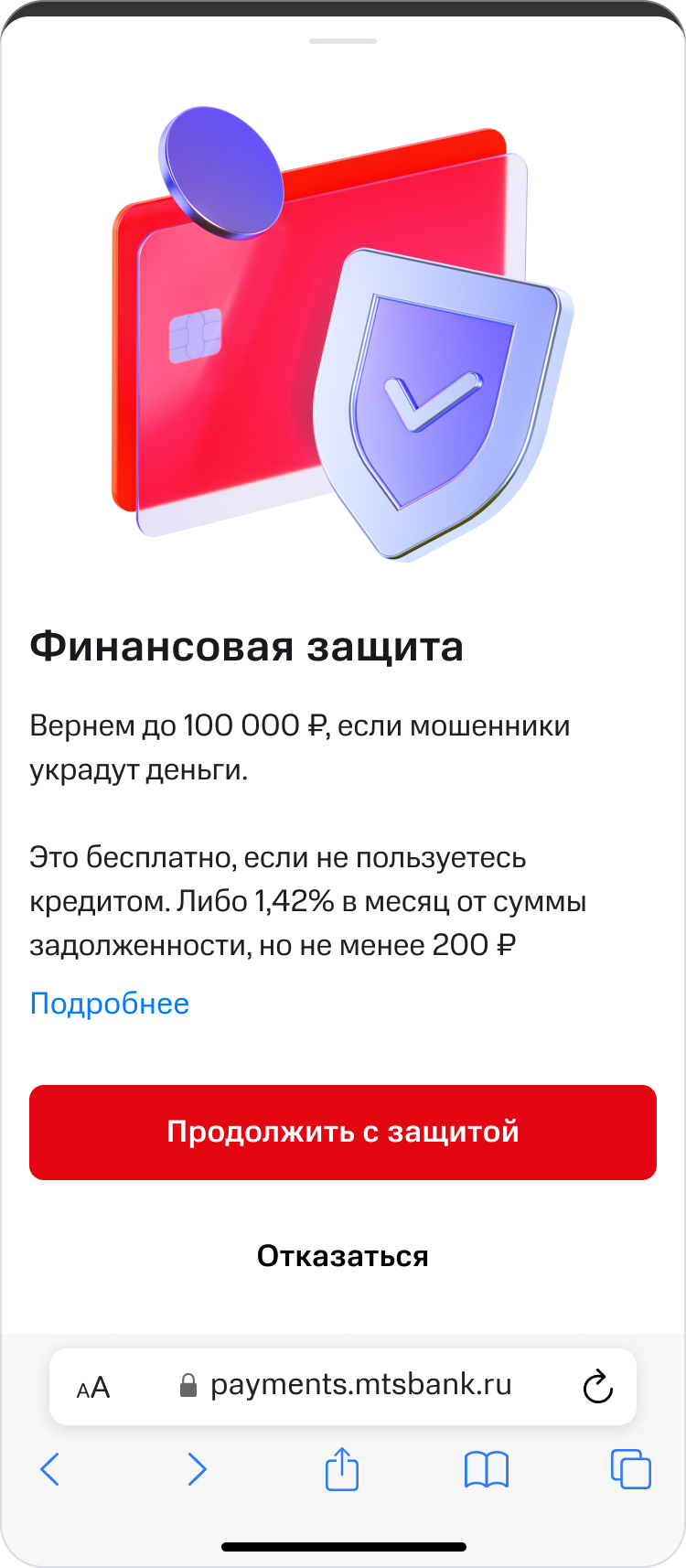Open the AA text size menu

(93, 1388)
